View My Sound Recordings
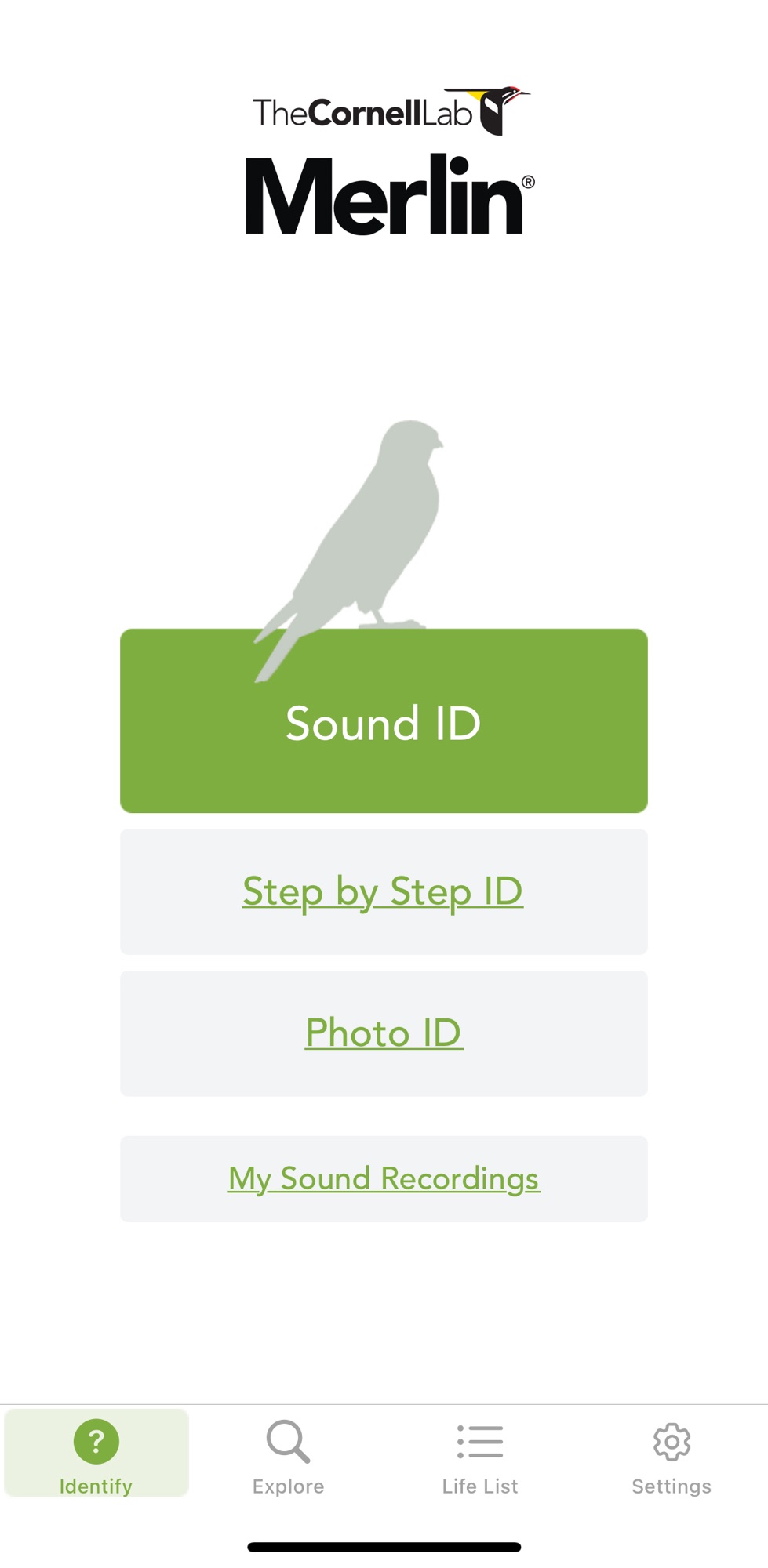 [384, 1178]
